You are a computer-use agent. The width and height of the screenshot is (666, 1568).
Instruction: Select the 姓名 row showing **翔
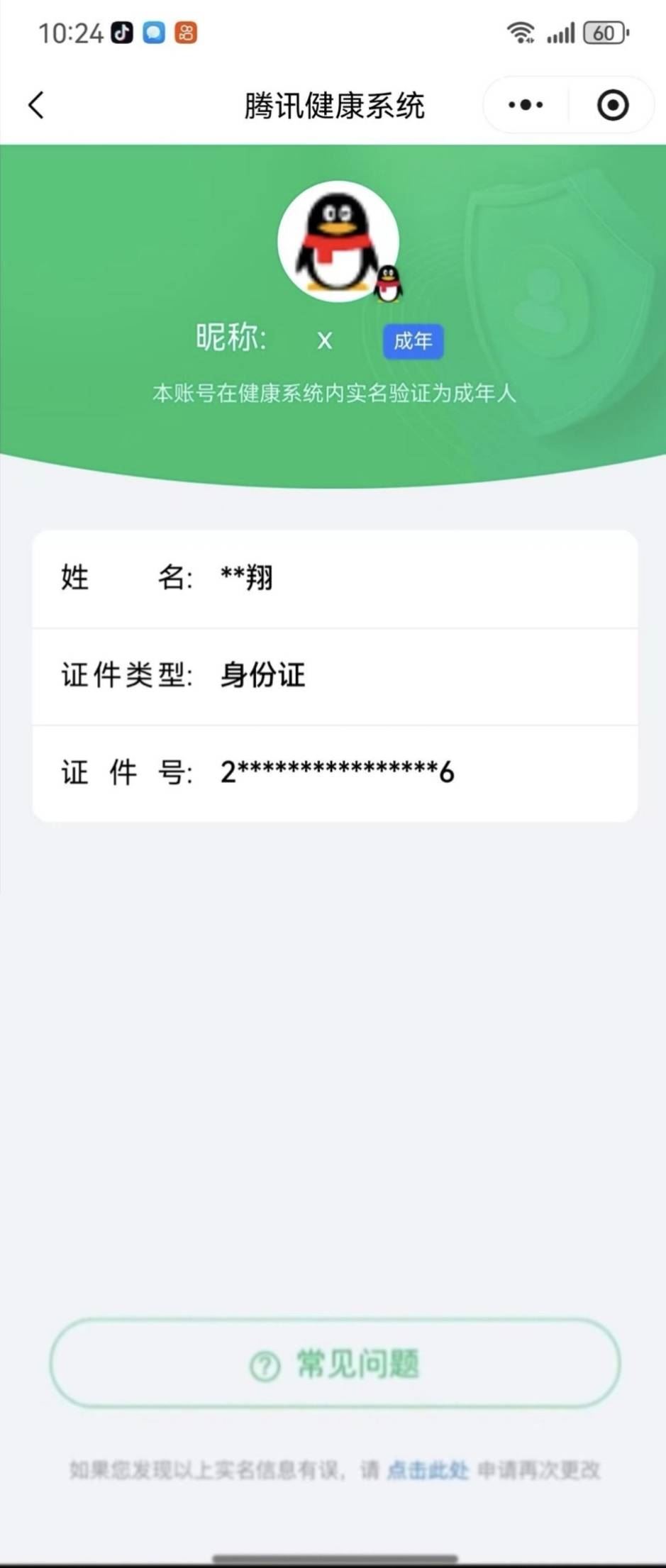tap(333, 578)
